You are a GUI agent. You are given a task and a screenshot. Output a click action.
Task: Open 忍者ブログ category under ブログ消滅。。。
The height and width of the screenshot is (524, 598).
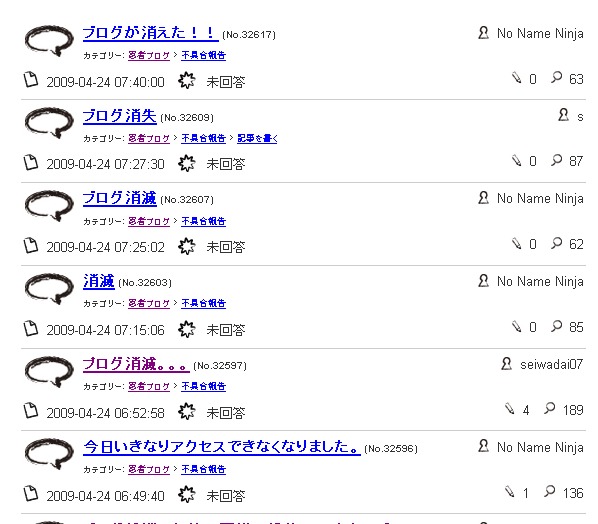(x=149, y=386)
